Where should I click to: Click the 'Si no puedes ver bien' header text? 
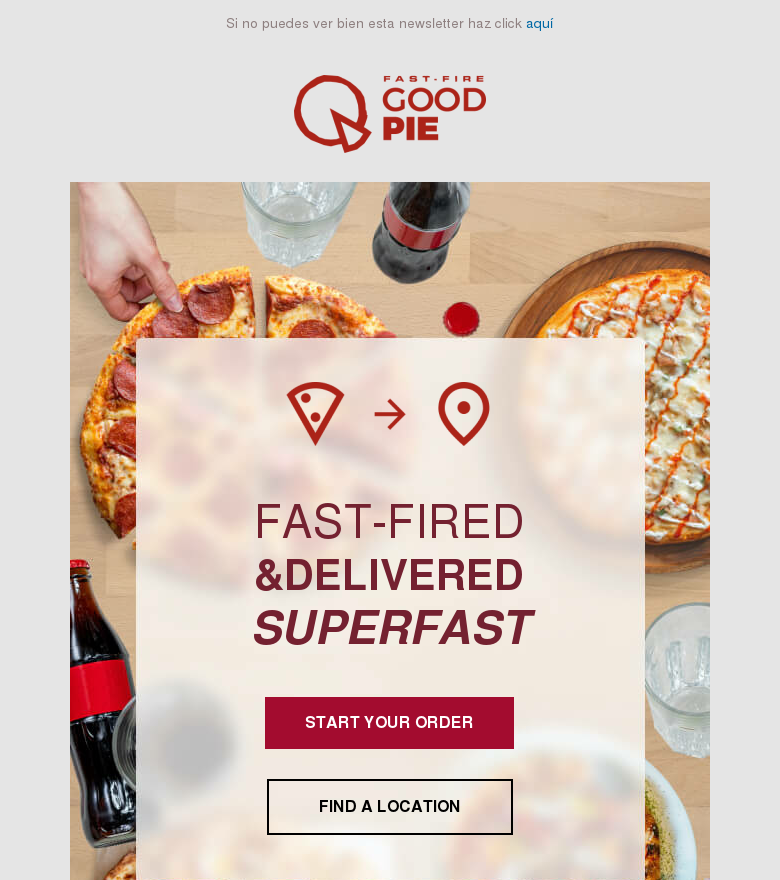370,23
